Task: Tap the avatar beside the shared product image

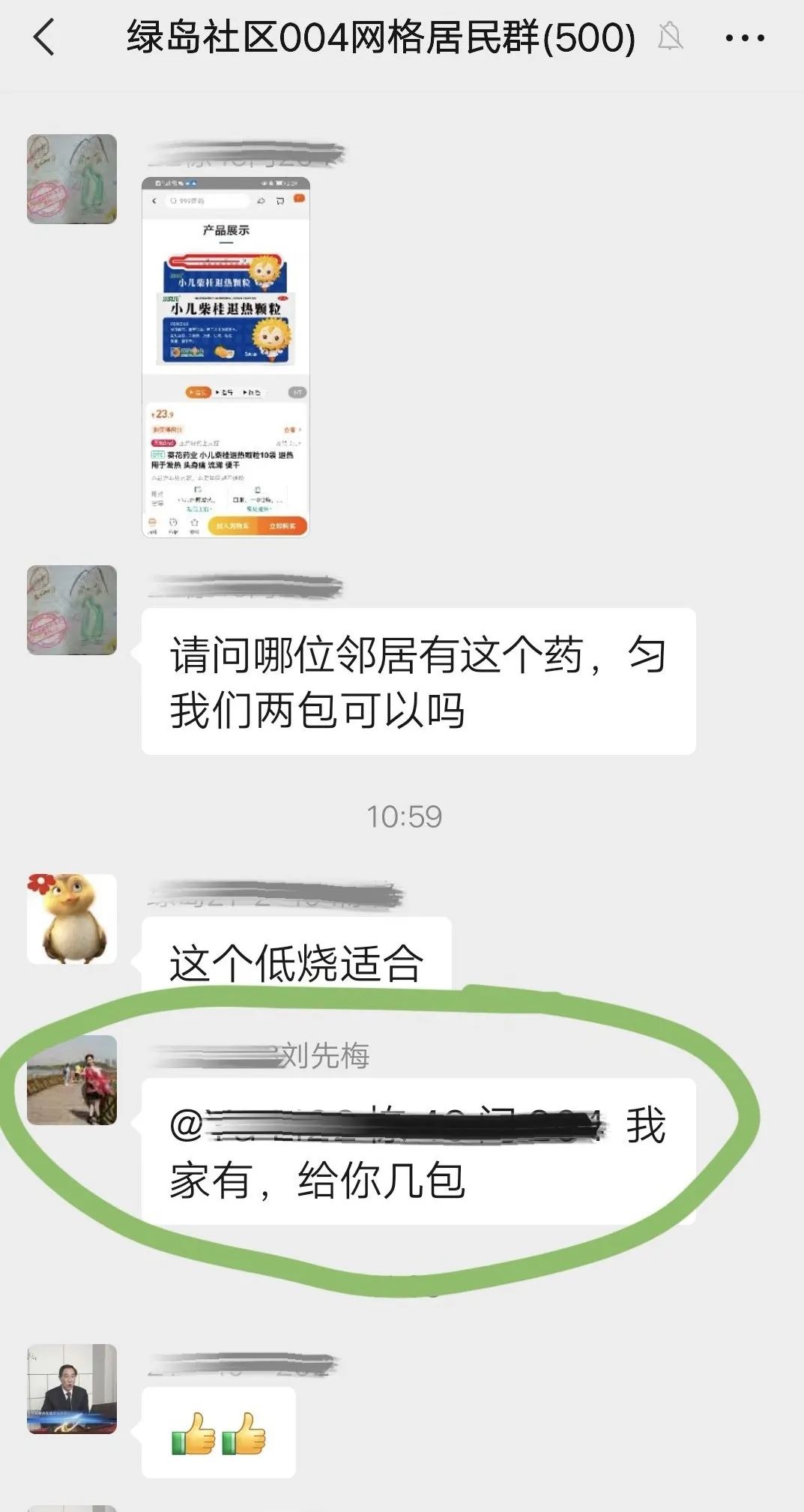Action: pos(72,179)
